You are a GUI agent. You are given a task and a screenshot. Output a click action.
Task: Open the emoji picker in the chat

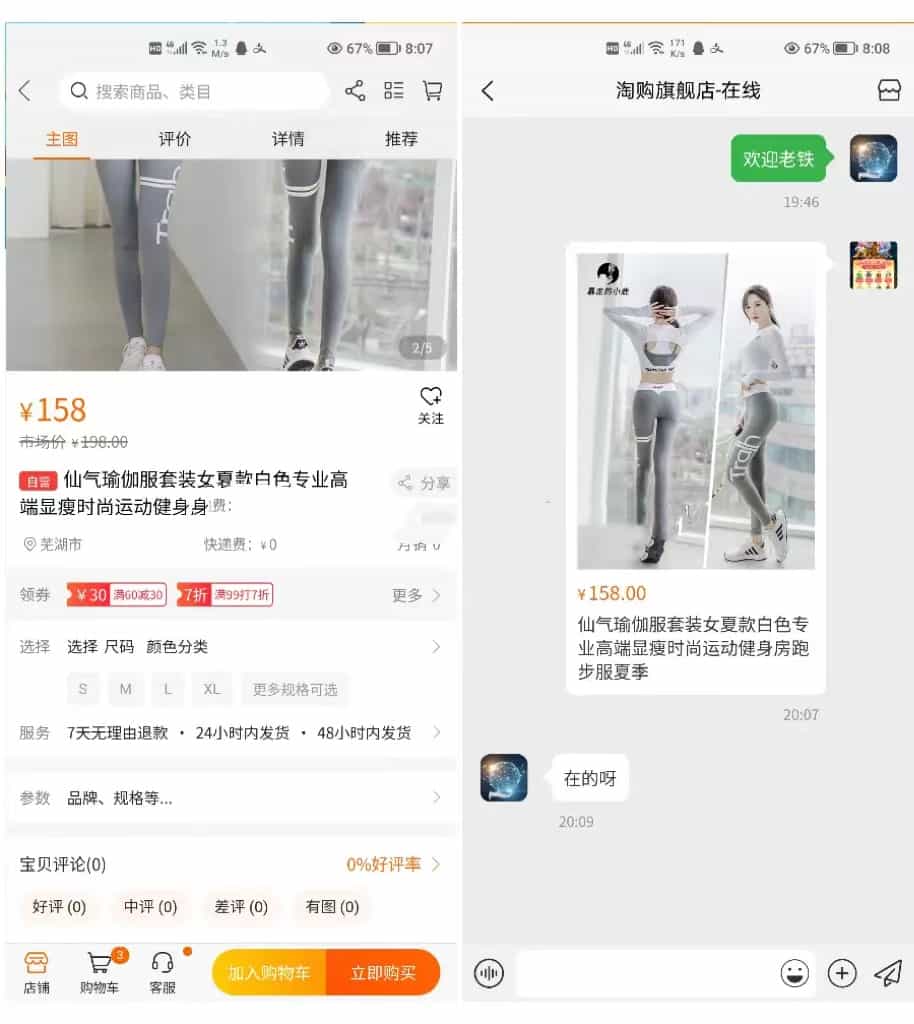pos(795,973)
